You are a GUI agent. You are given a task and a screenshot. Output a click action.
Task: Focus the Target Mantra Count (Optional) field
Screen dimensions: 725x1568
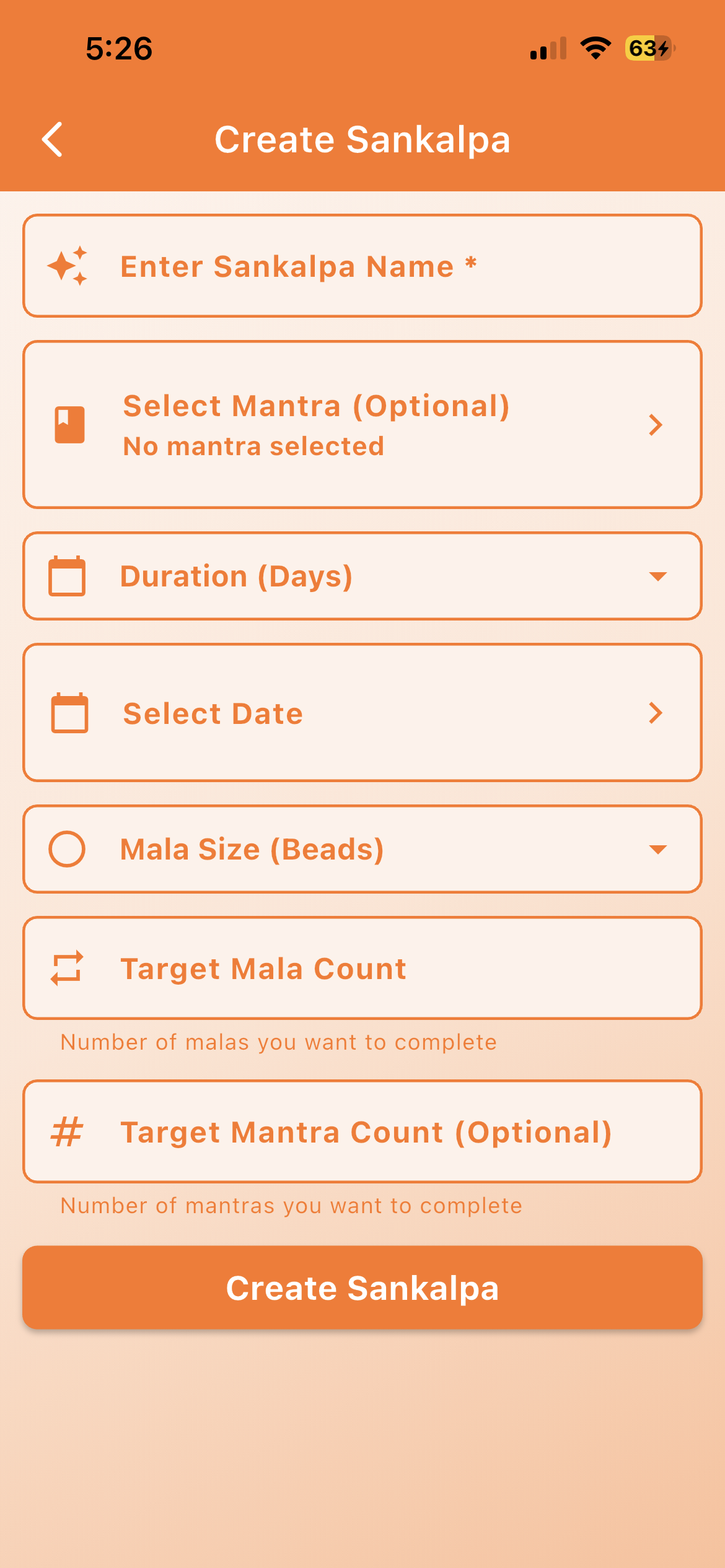(x=362, y=1131)
